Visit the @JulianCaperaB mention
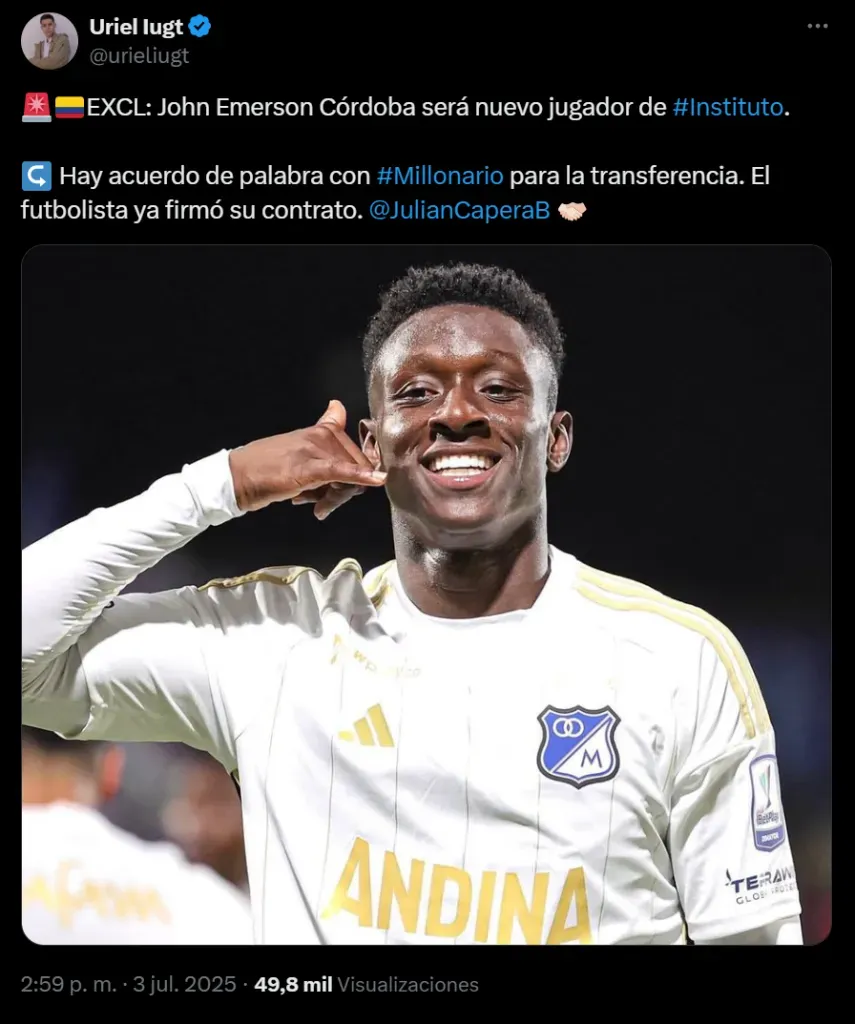The height and width of the screenshot is (1024, 855). coord(467,211)
